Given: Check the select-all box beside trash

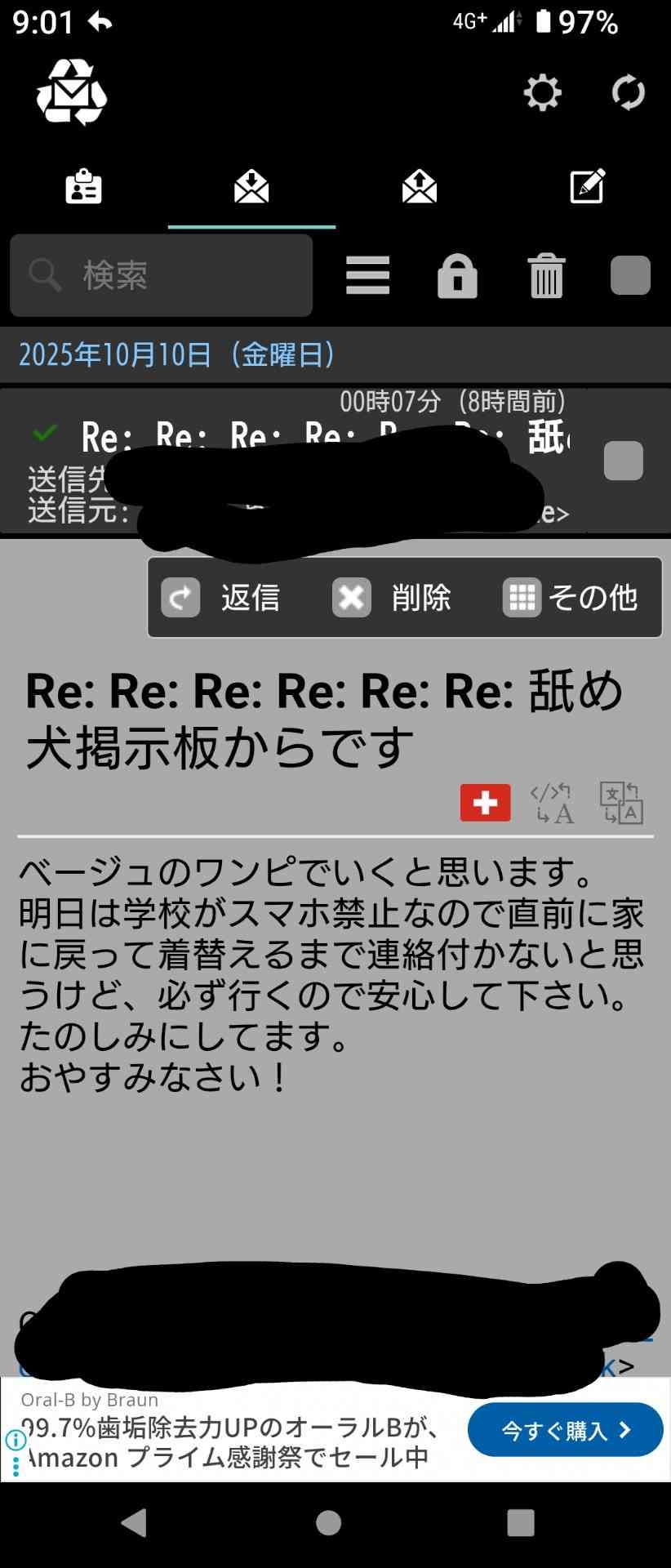Looking at the screenshot, I should tap(630, 275).
